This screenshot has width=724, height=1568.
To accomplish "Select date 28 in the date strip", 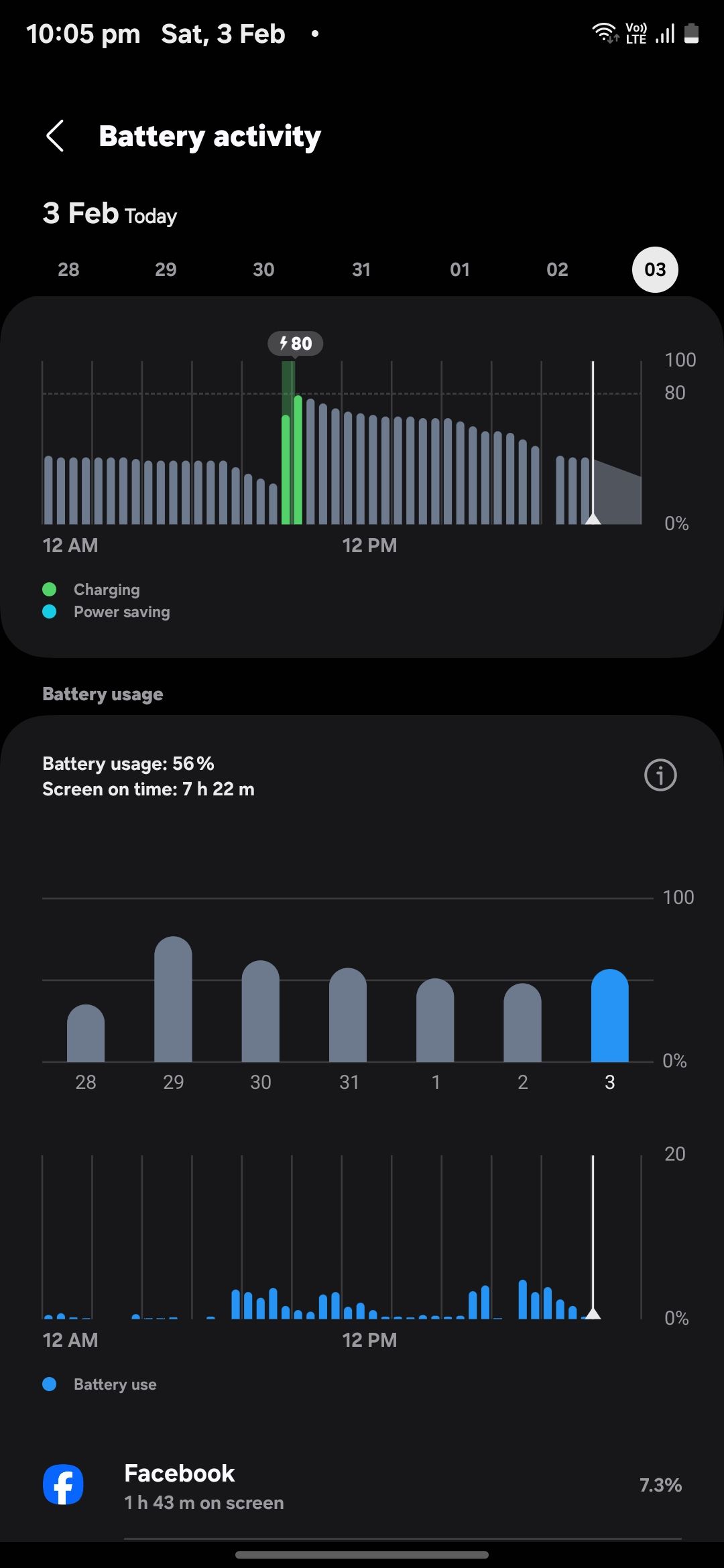I will (68, 269).
